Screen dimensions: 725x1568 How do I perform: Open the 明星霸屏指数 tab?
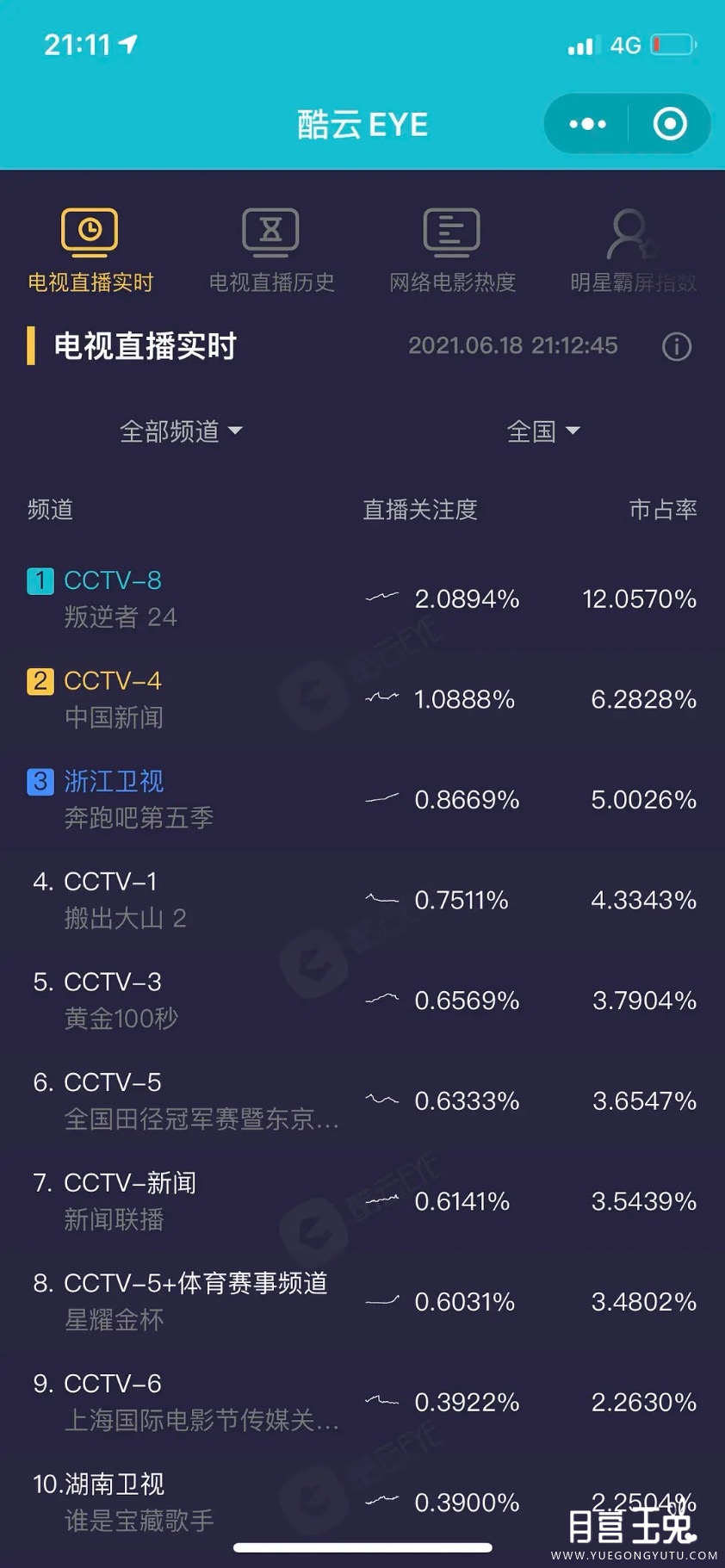click(633, 250)
